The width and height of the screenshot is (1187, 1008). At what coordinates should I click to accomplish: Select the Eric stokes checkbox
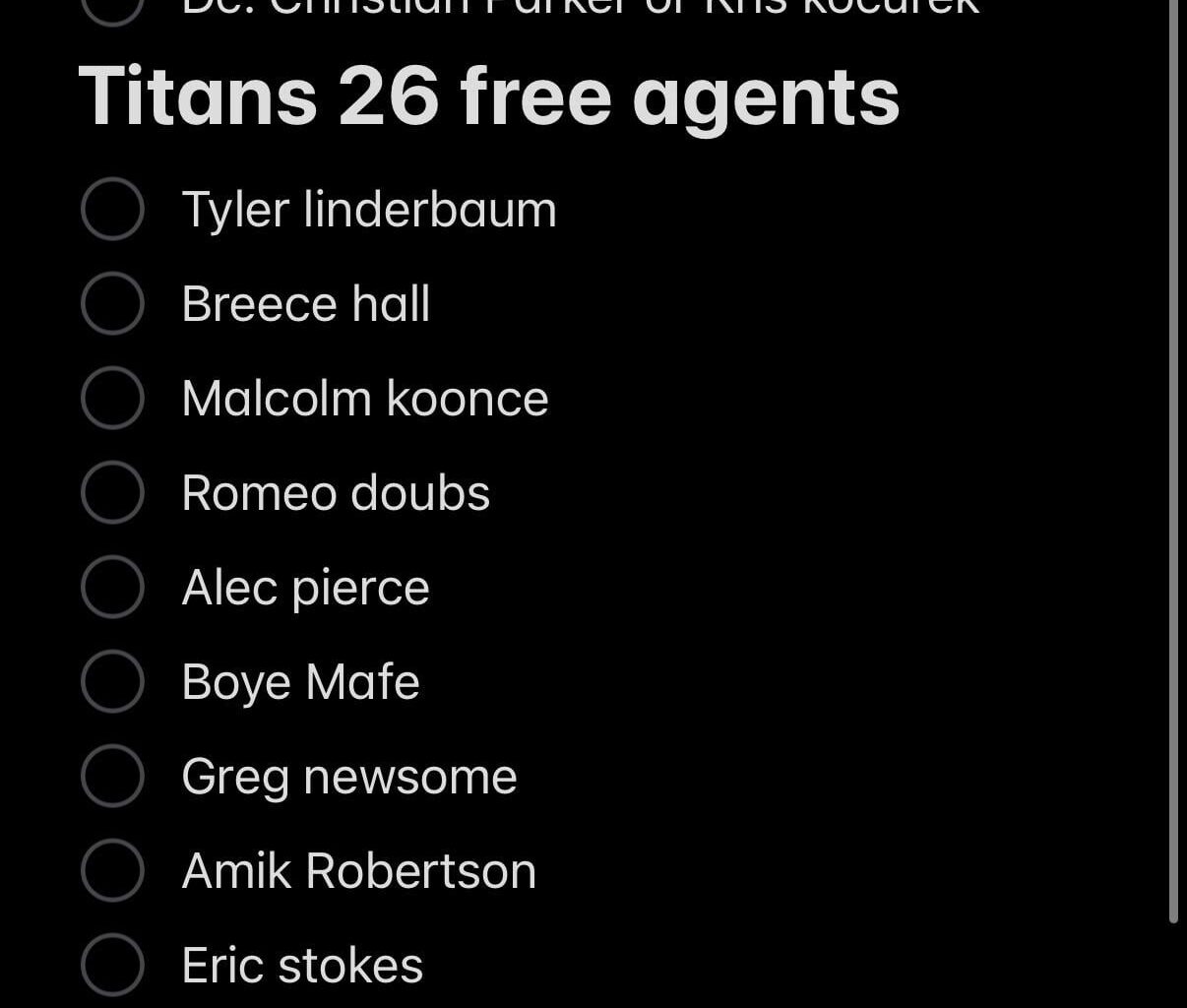112,965
